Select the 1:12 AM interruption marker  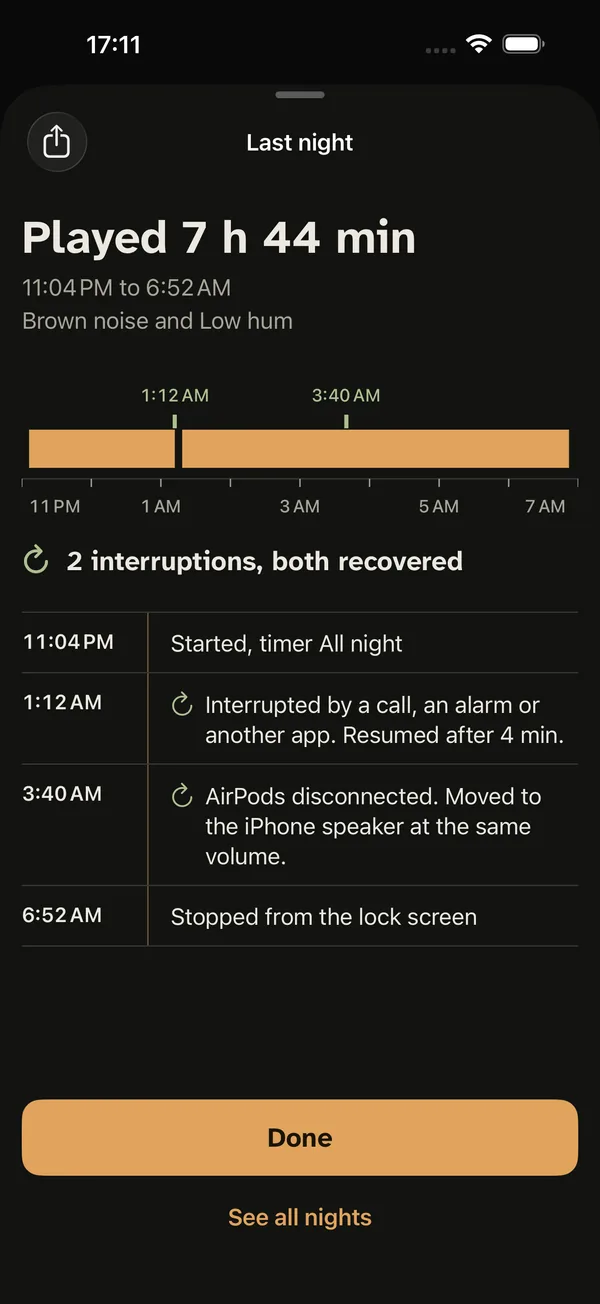tap(175, 409)
